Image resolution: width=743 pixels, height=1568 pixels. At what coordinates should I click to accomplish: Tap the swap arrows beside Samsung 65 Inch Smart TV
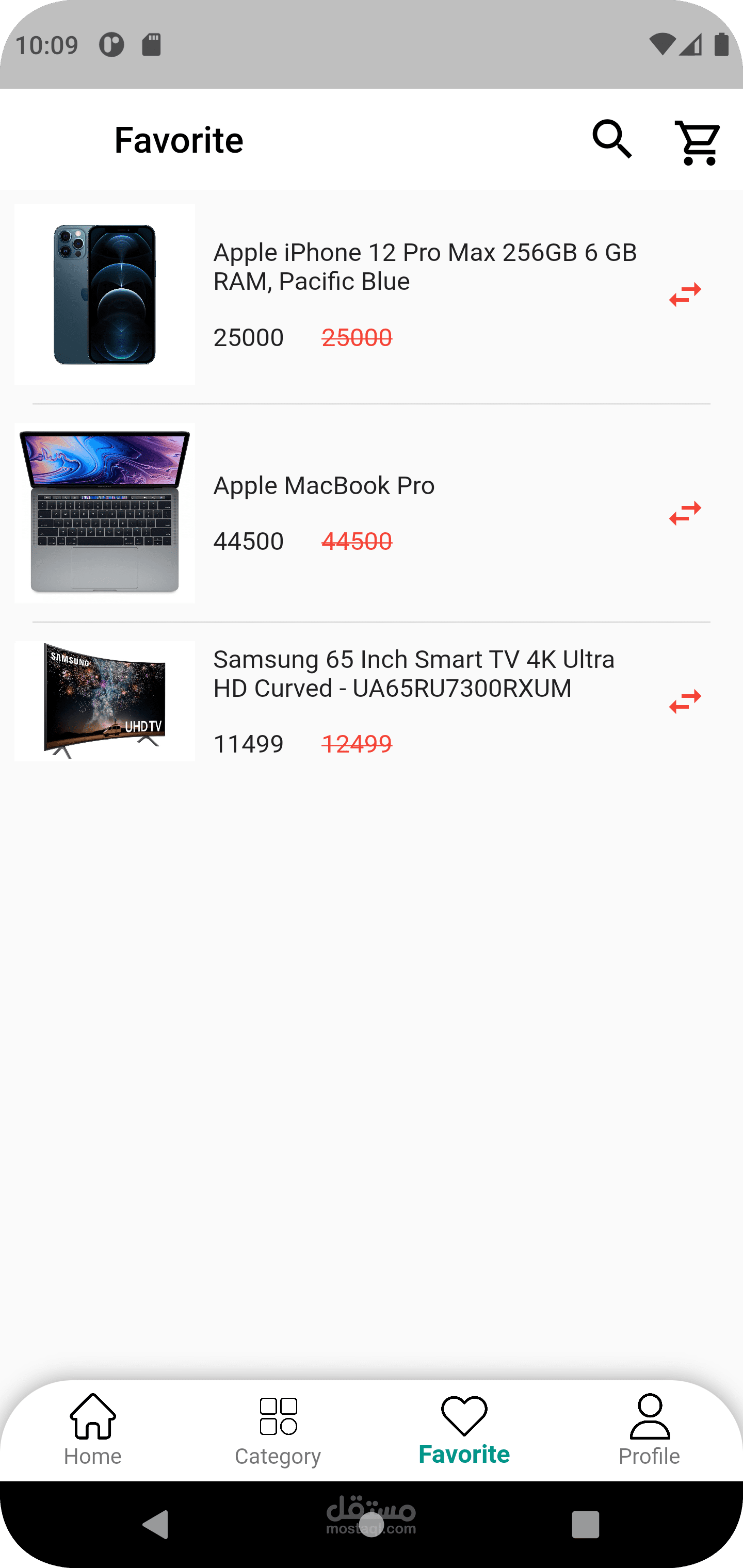click(x=685, y=701)
